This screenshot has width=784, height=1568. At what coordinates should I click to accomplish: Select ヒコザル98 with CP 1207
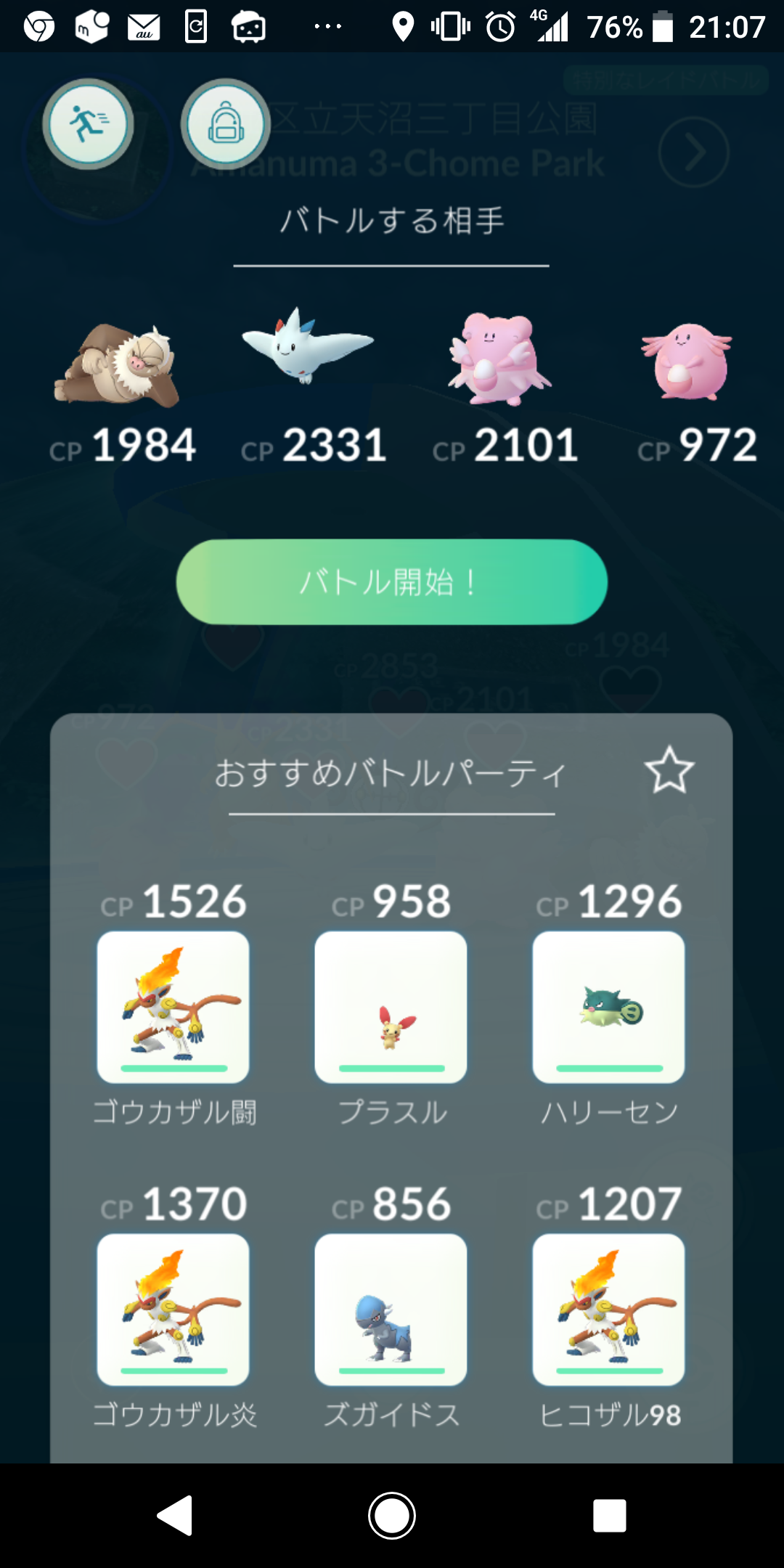click(608, 1310)
